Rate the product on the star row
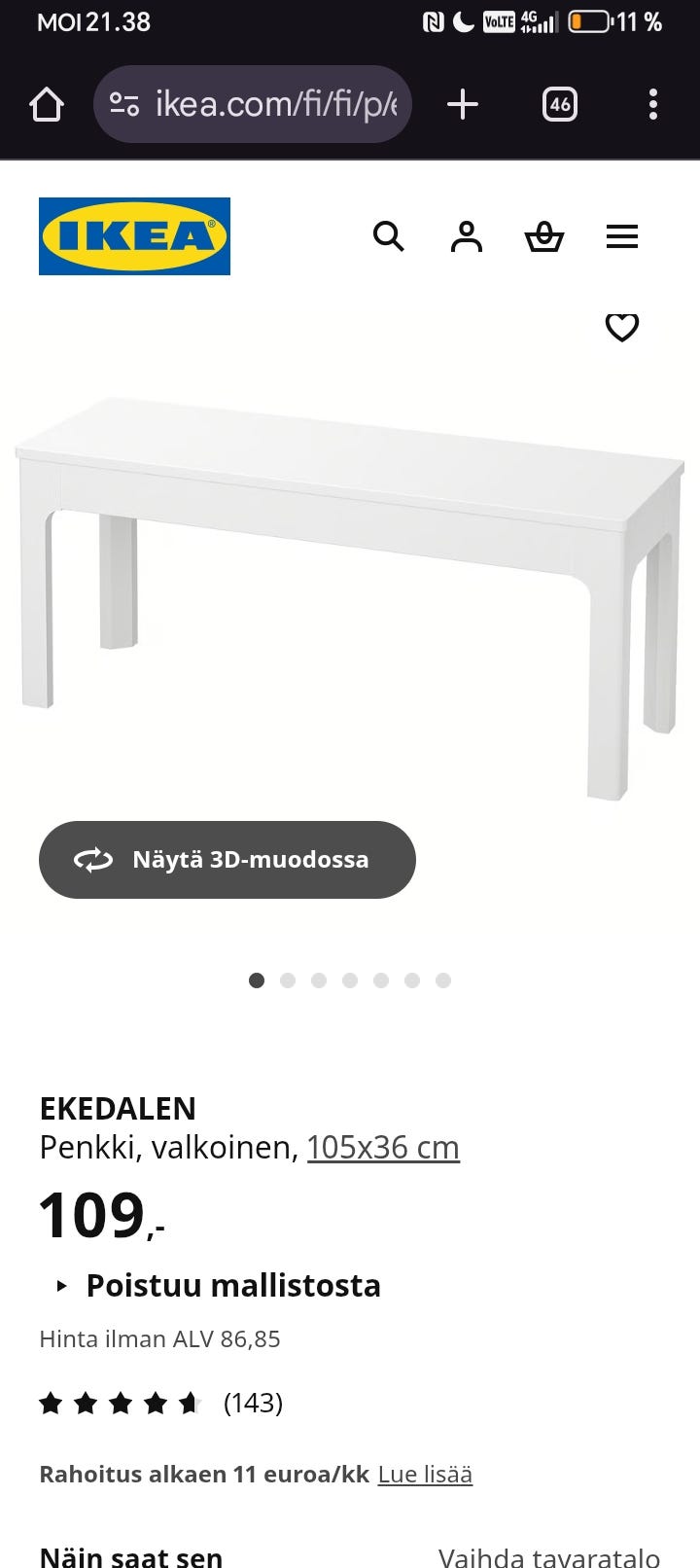The width and height of the screenshot is (700, 1568). point(121,1403)
